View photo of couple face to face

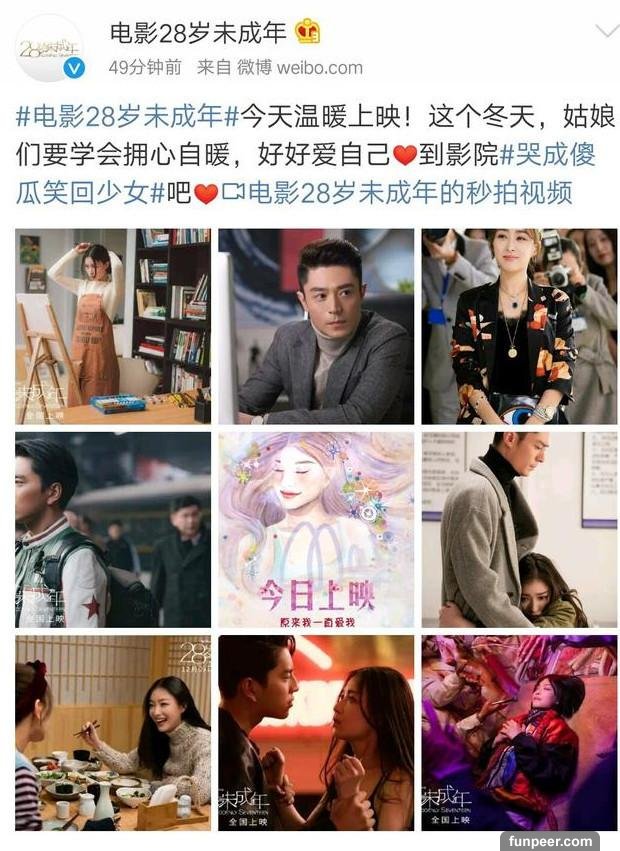[x=316, y=732]
